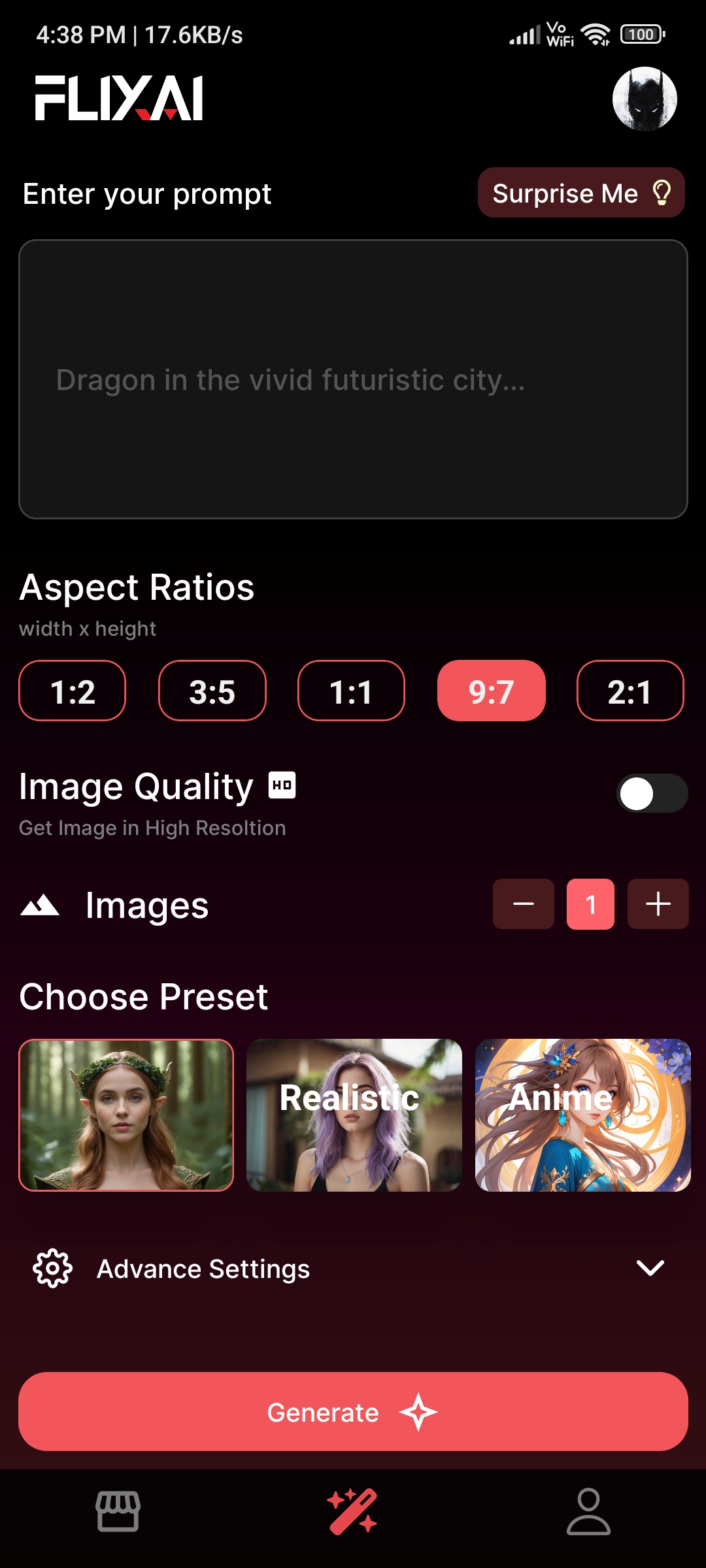
Task: Choose the 3:5 aspect ratio
Action: 212,691
